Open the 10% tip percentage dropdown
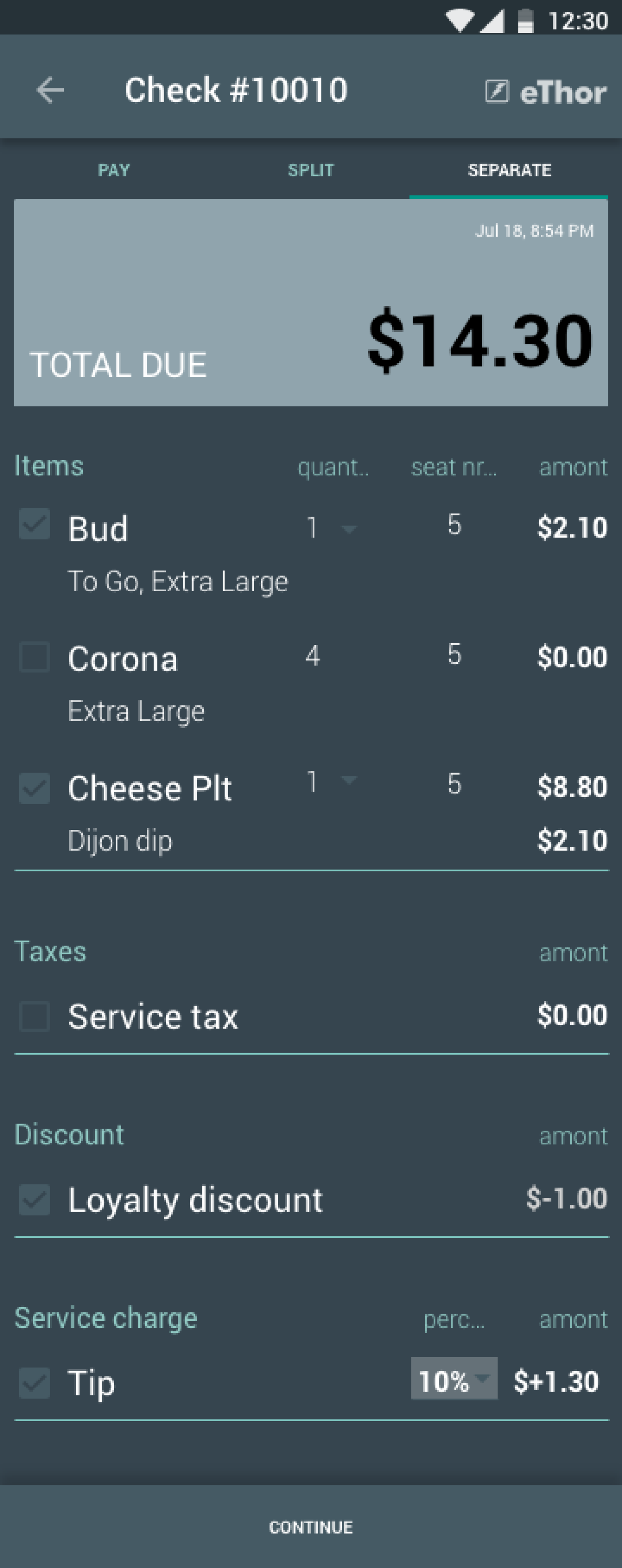 coord(454,1379)
